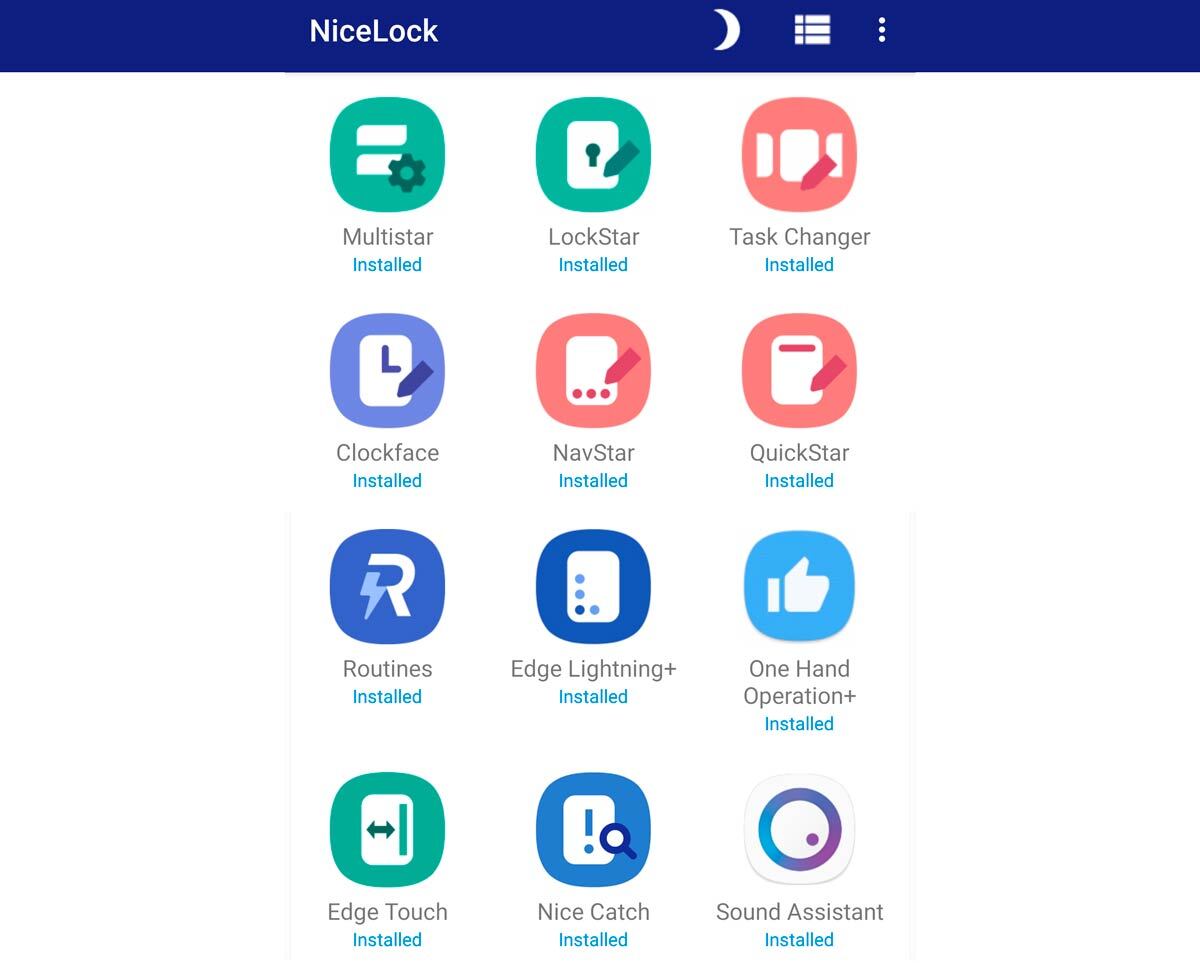The image size is (1200, 963).
Task: Open Routines
Action: [x=387, y=587]
